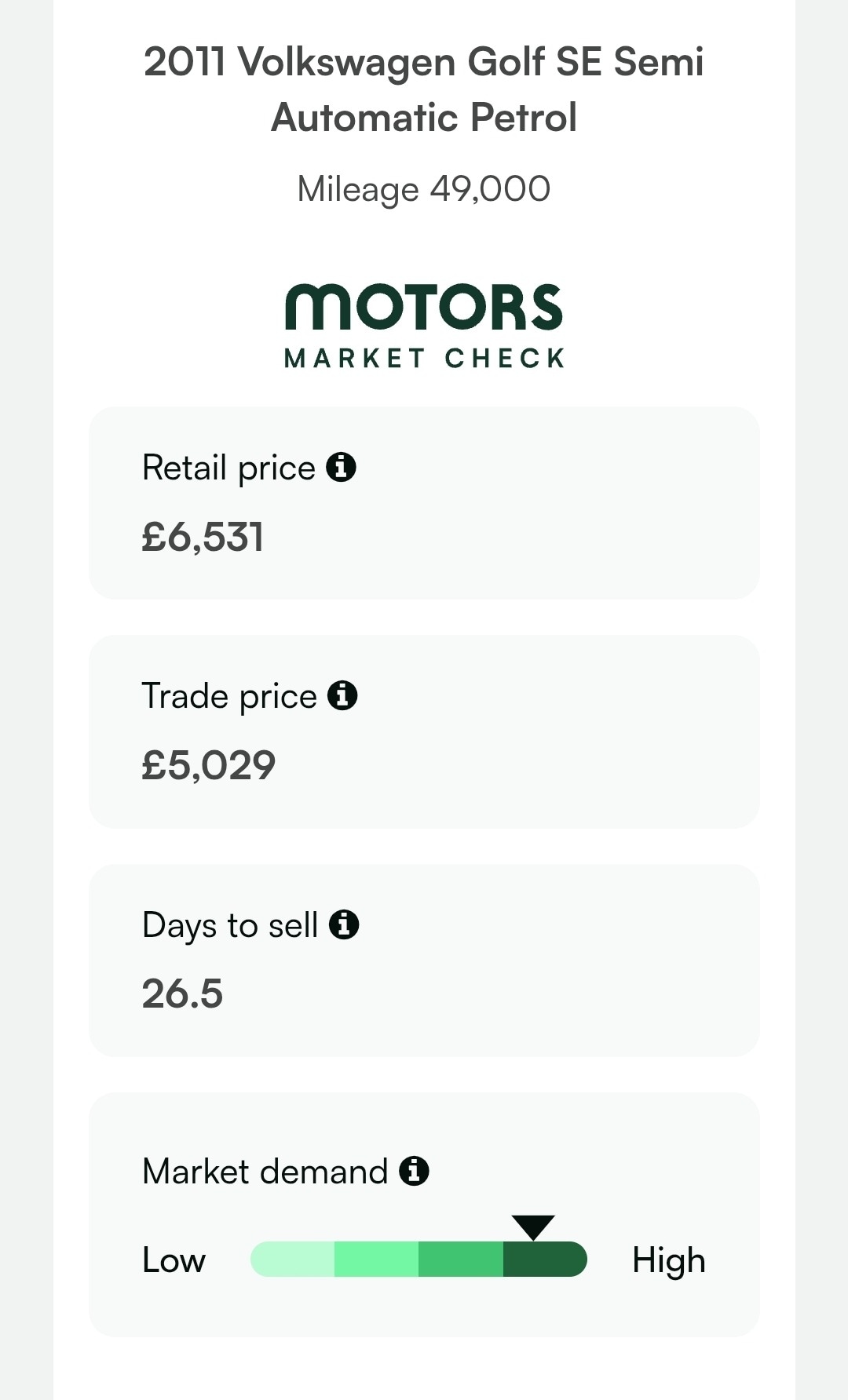Click the Market demand level bar
Screen dimensions: 848x1400
(418, 1260)
